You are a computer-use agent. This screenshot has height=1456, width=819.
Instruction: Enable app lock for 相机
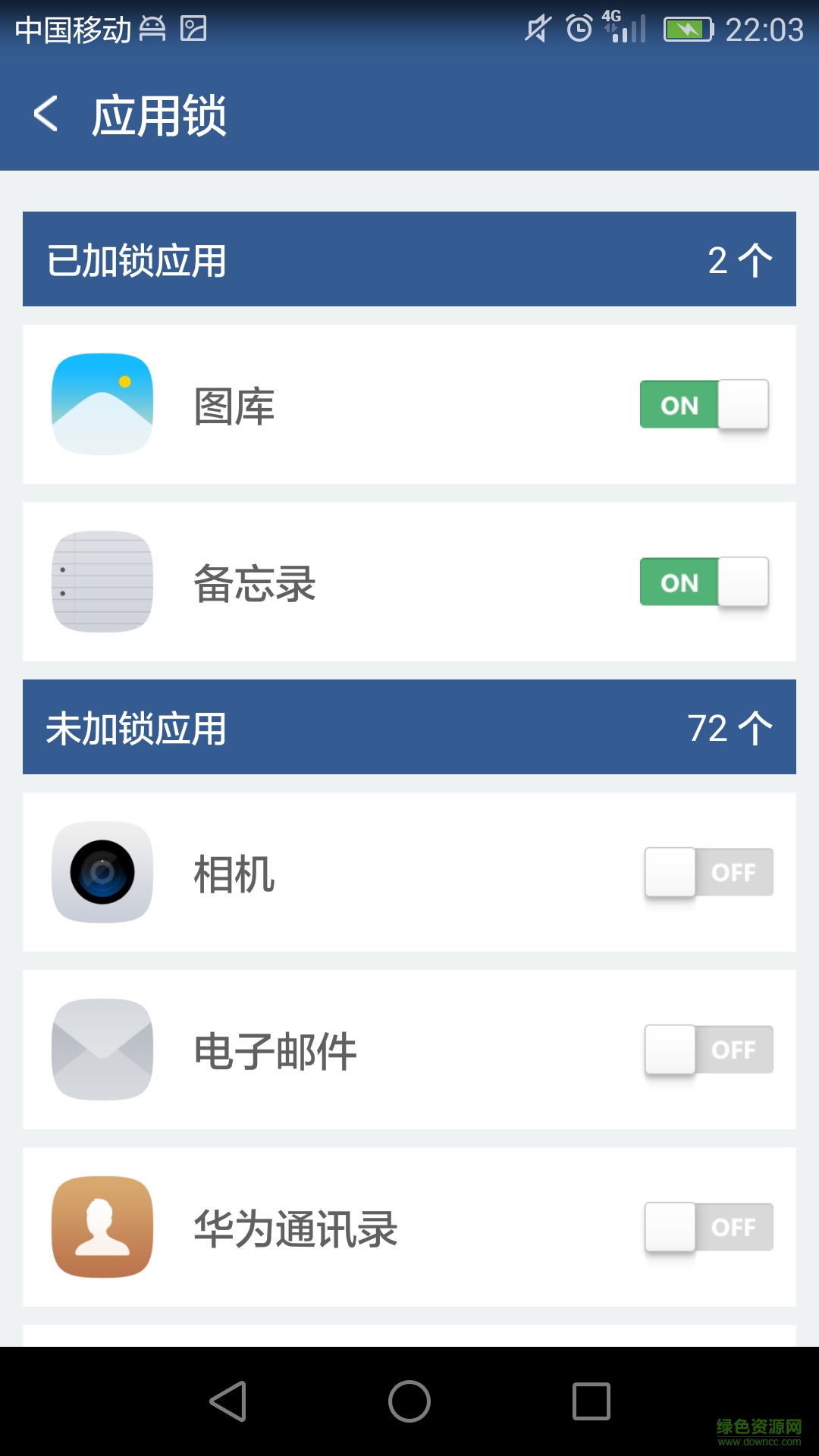[x=708, y=872]
